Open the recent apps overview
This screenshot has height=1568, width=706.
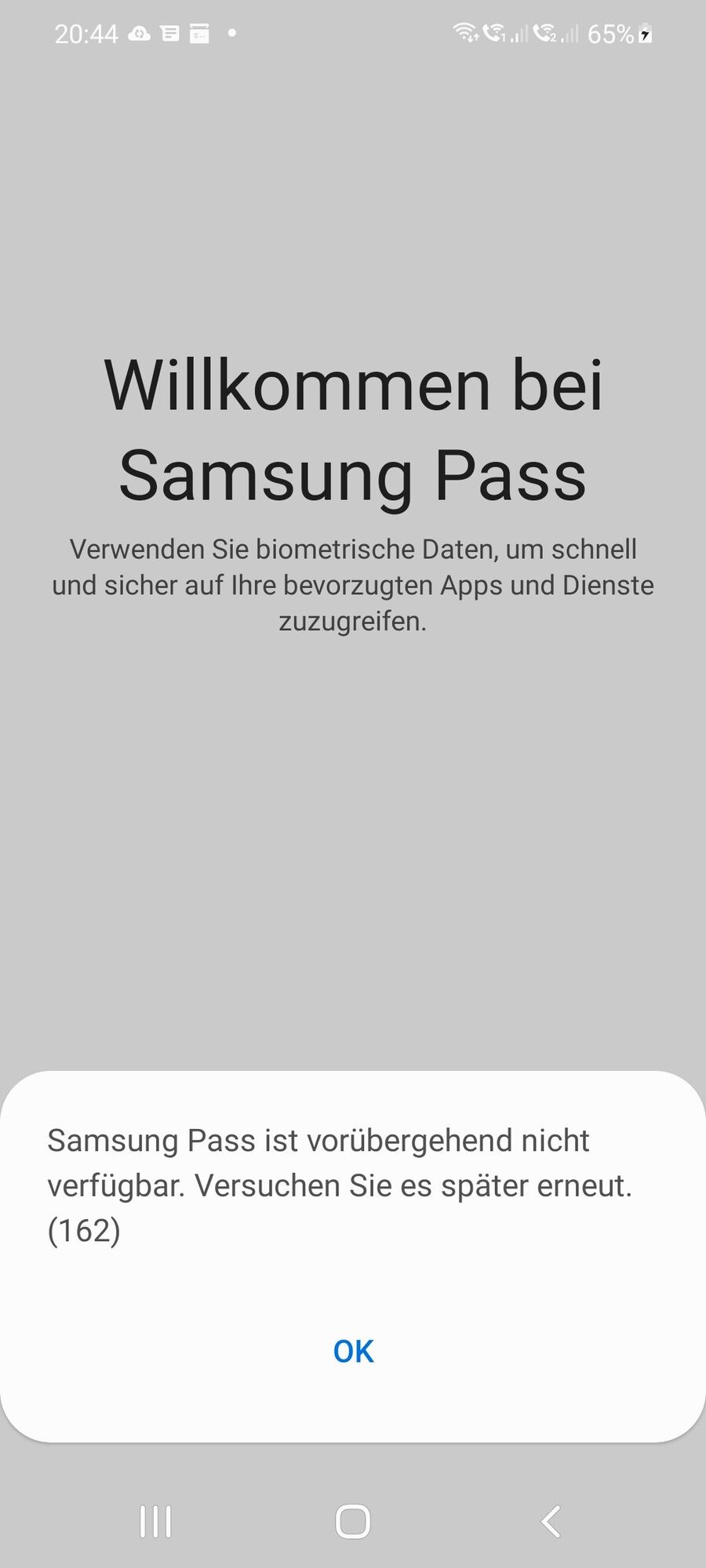click(x=155, y=1522)
